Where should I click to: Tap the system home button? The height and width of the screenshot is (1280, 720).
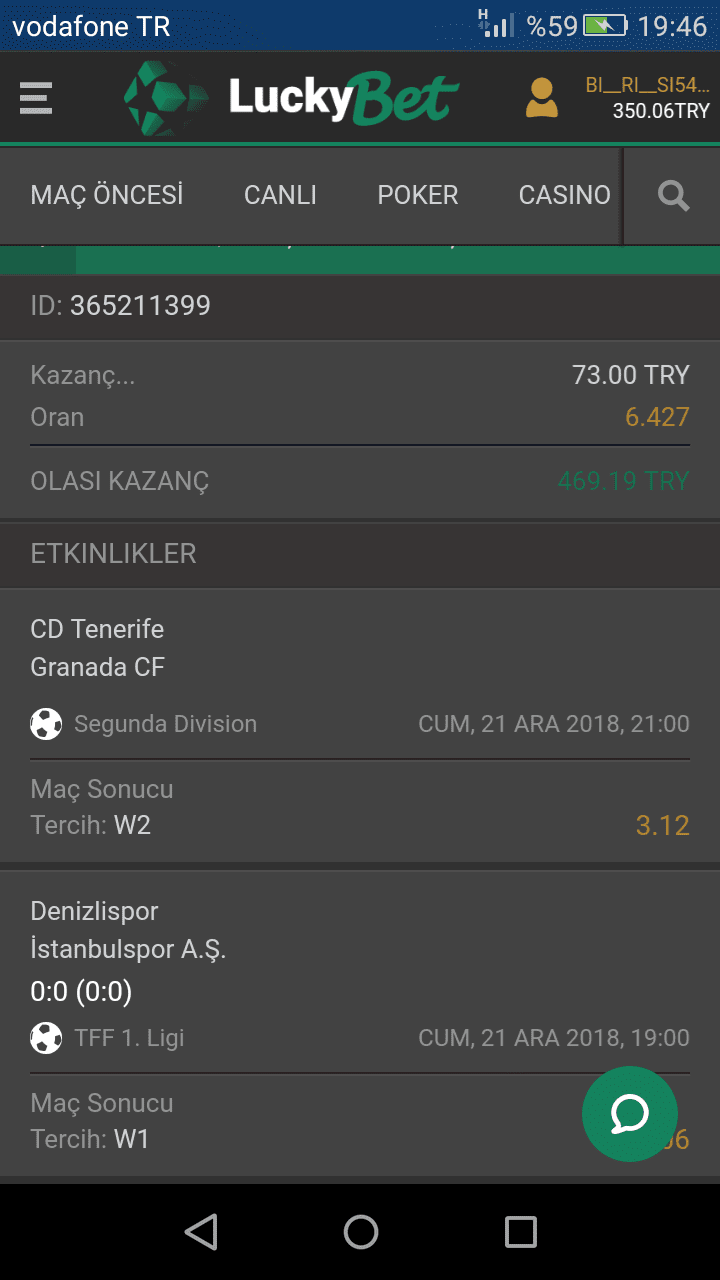pos(361,1232)
